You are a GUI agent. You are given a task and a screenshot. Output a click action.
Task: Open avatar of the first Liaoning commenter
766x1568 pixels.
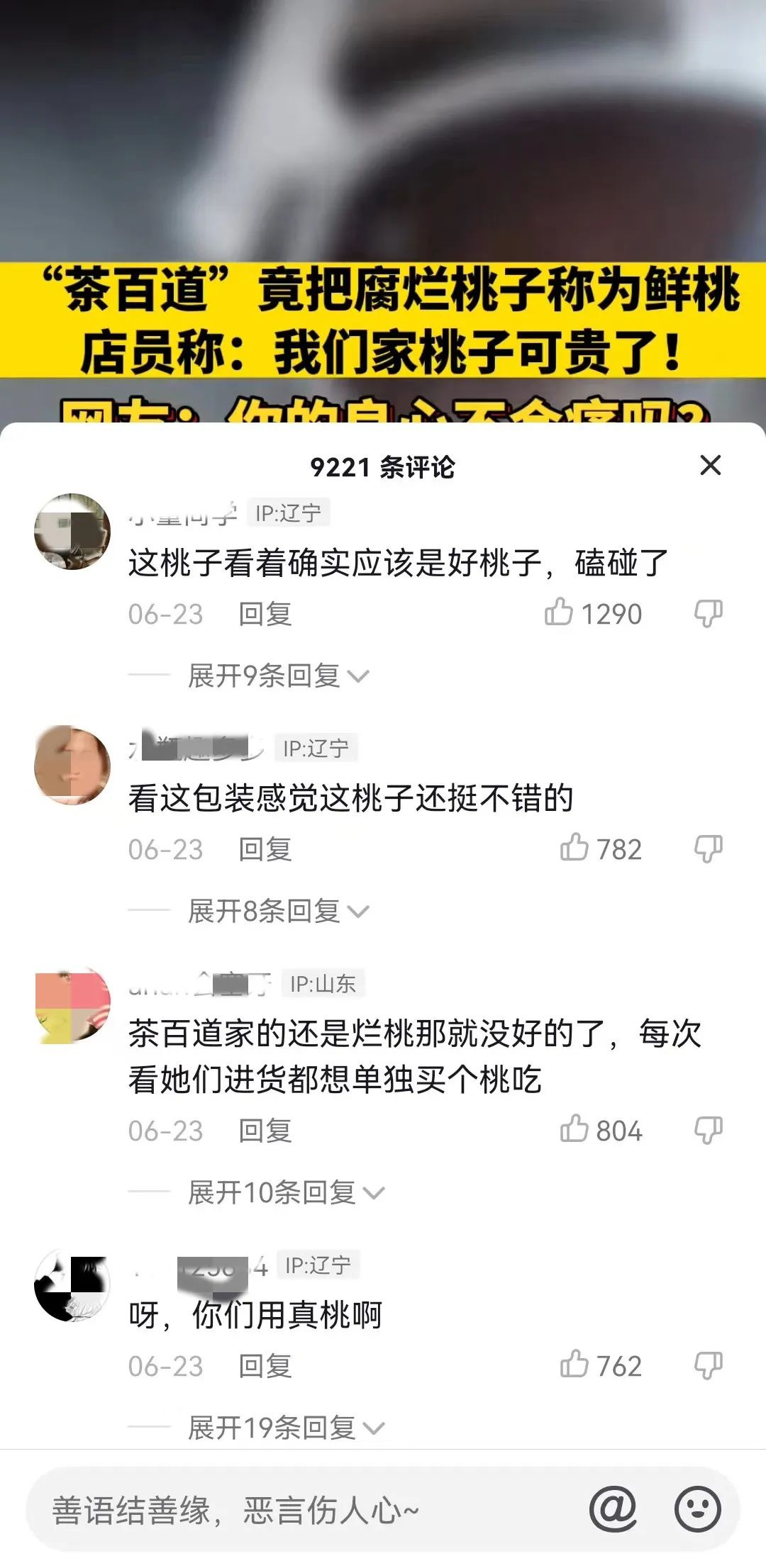pos(72,532)
